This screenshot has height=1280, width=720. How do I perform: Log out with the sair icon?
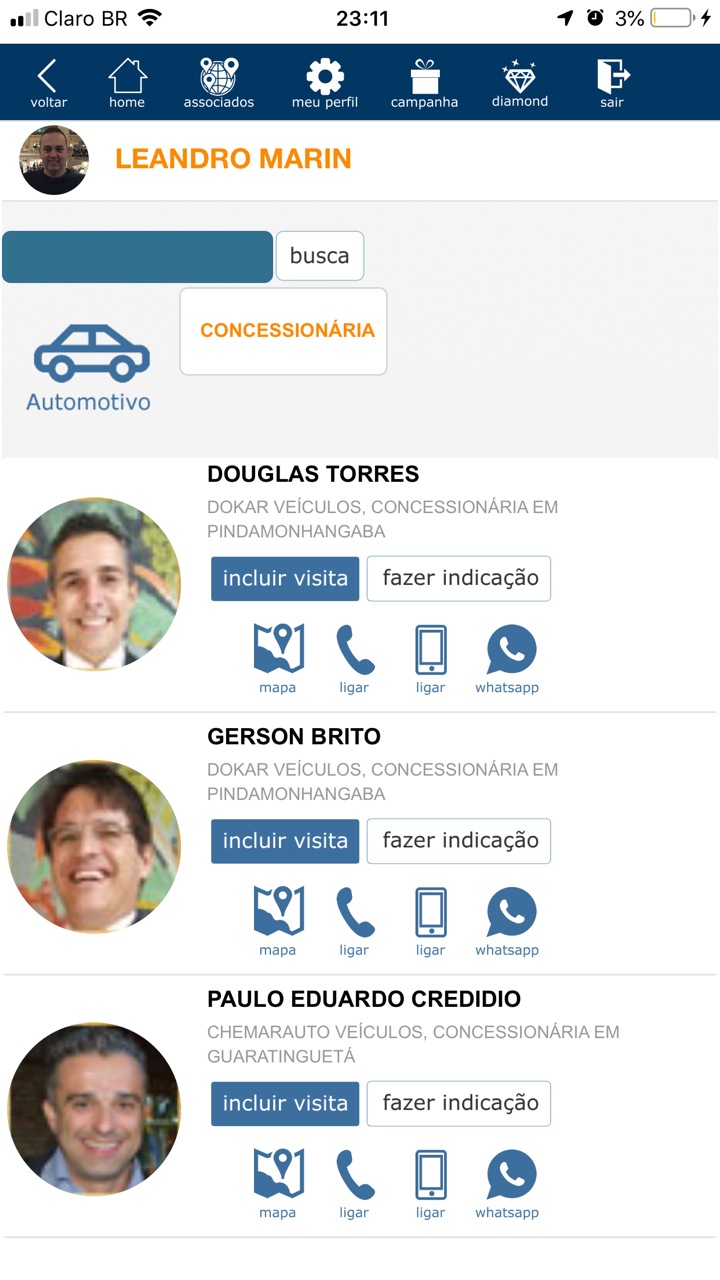(612, 84)
